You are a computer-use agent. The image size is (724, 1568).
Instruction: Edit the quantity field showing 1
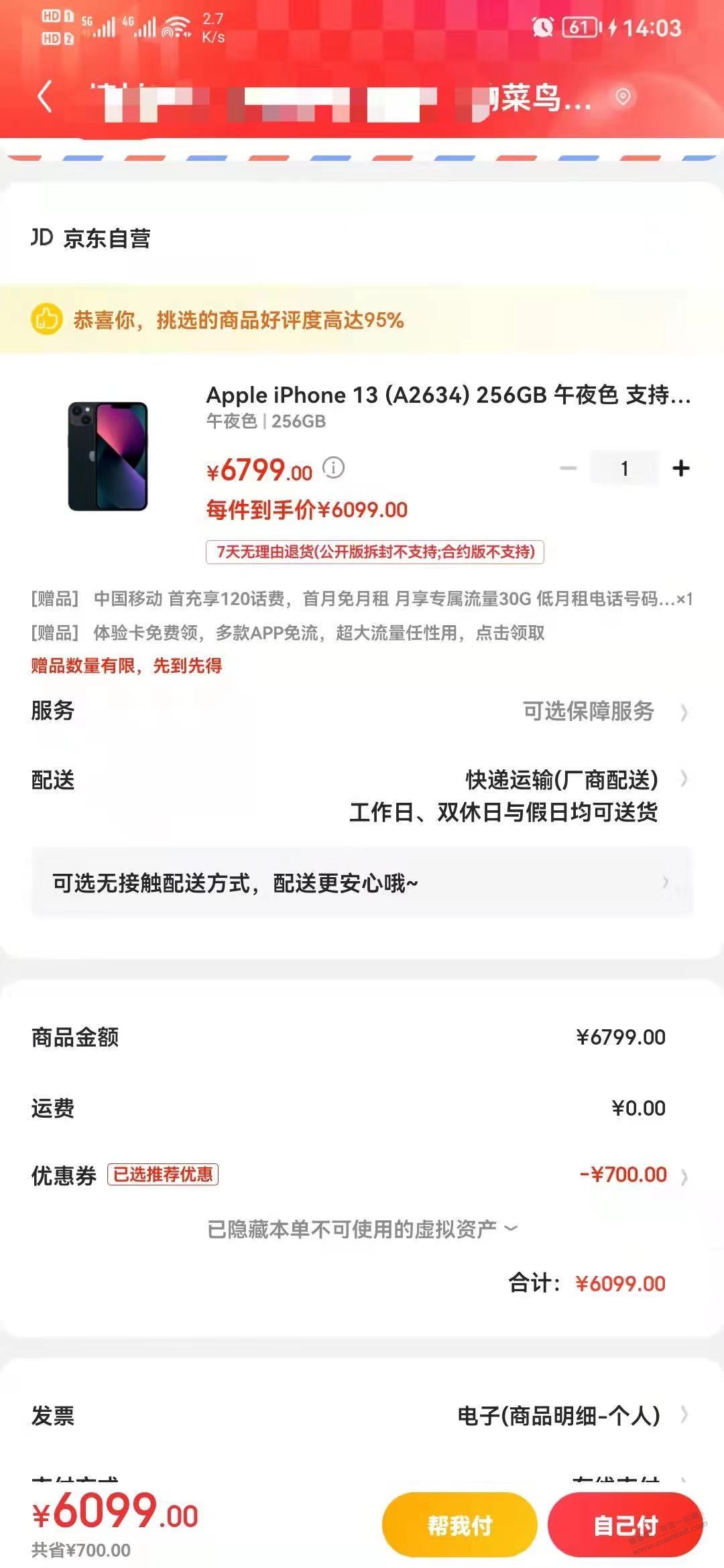click(624, 468)
